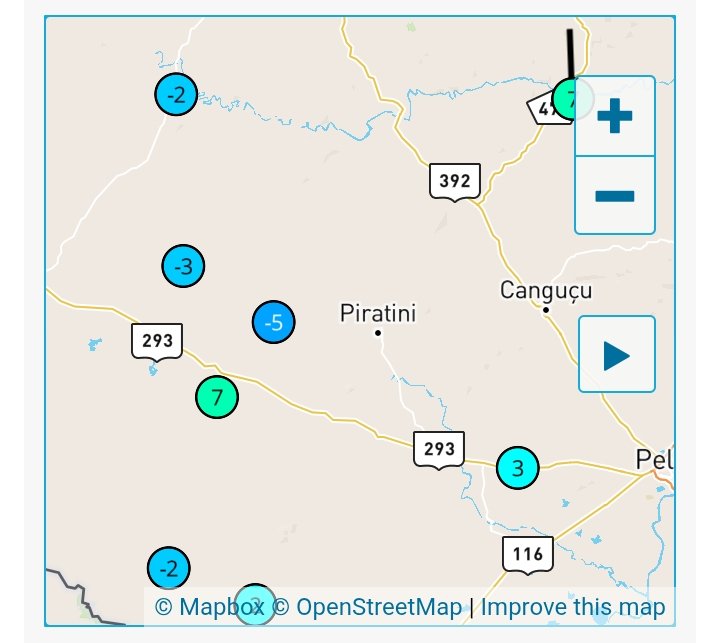
Task: Open the Mapbox attribution link
Action: (210, 607)
